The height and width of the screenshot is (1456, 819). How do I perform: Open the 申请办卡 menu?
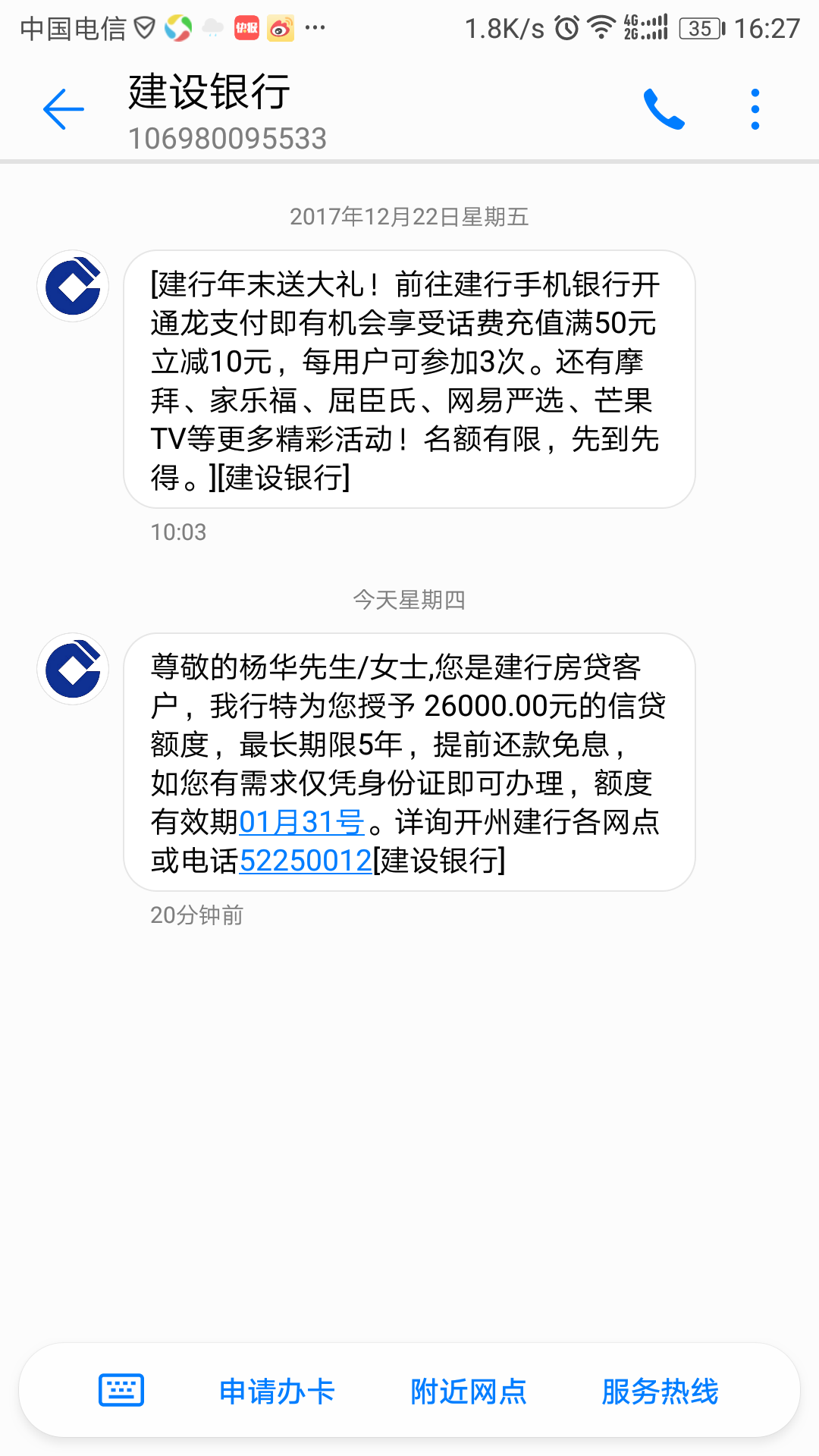(x=277, y=1391)
